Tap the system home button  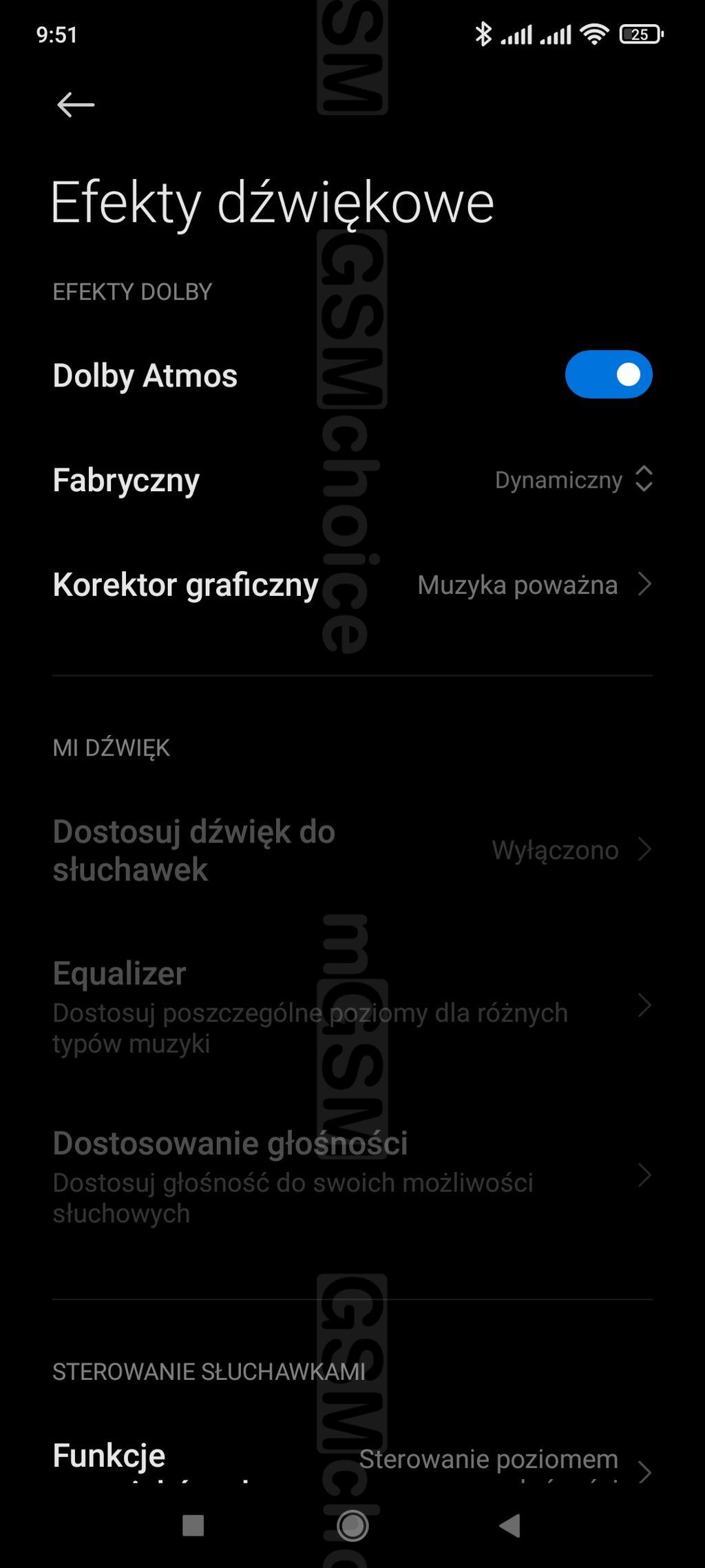(x=352, y=1526)
